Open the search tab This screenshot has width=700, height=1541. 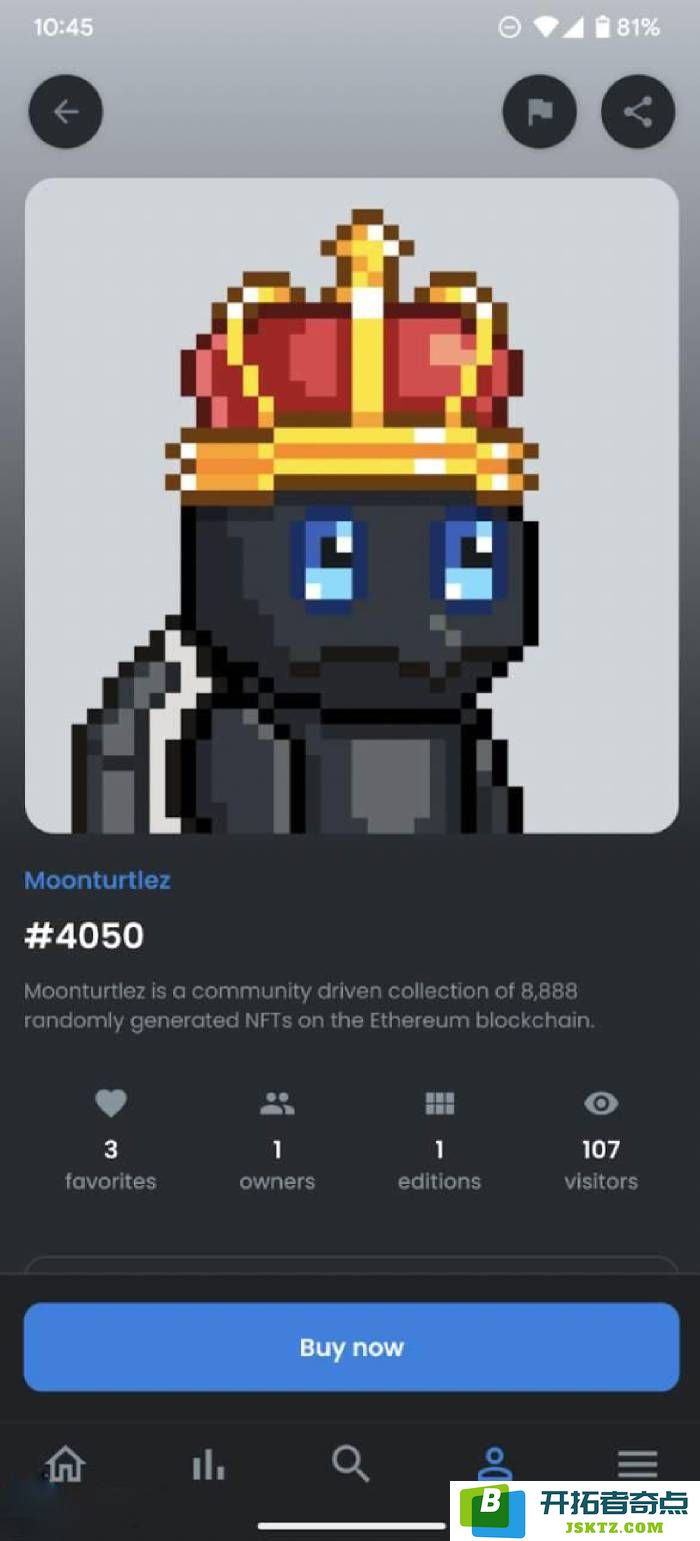pos(351,1464)
